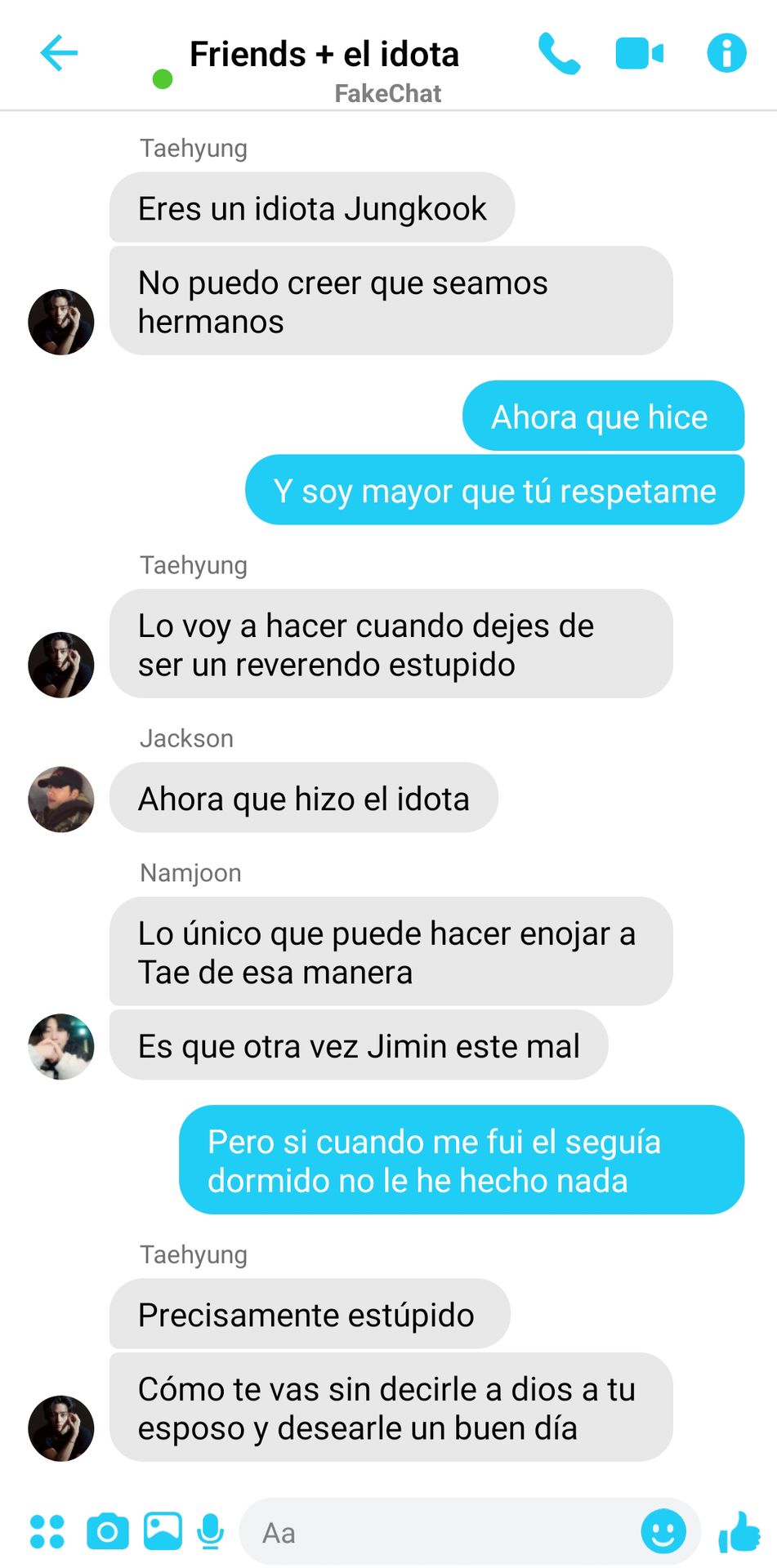Send a thumbs-up like
This screenshot has width=777, height=1568.
tap(739, 1531)
